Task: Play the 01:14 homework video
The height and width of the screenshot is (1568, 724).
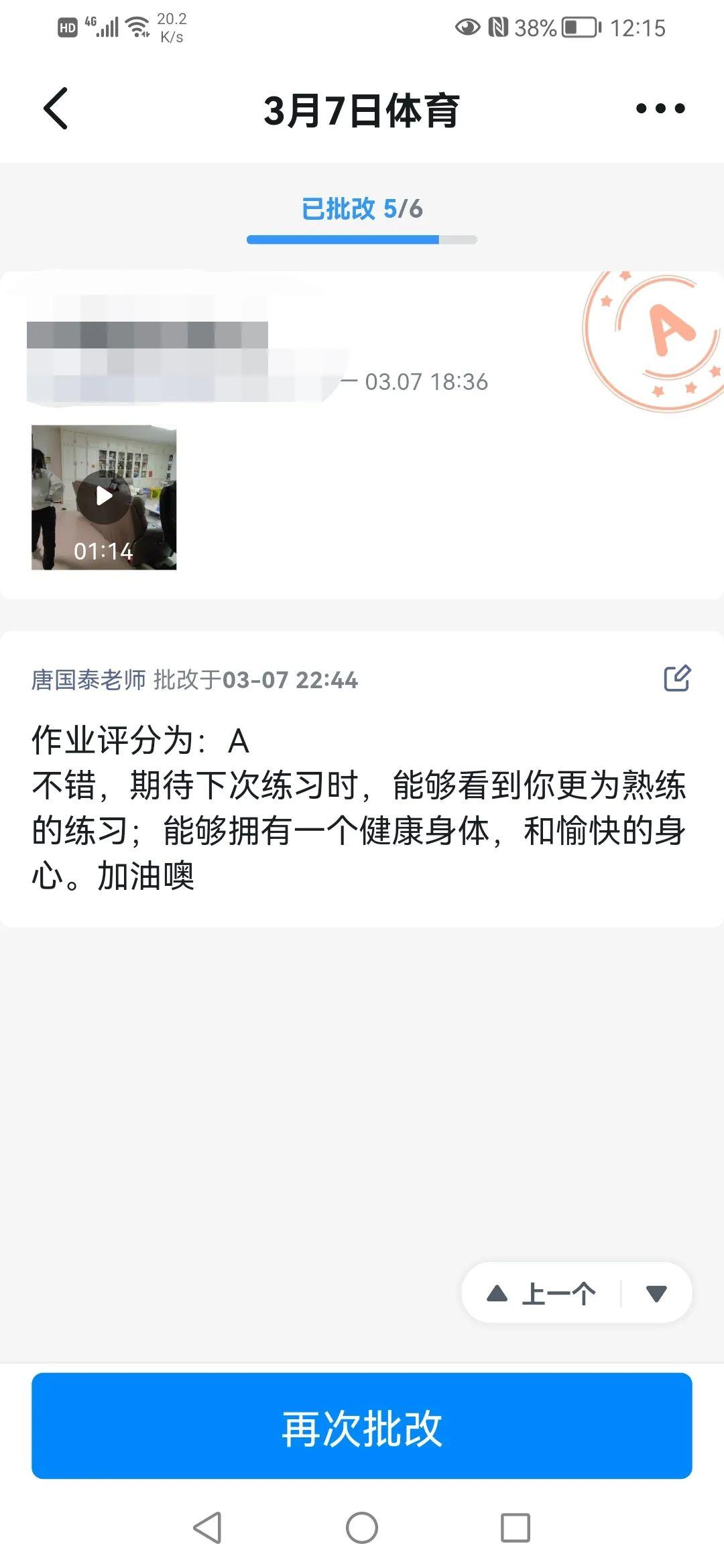Action: 104,497
